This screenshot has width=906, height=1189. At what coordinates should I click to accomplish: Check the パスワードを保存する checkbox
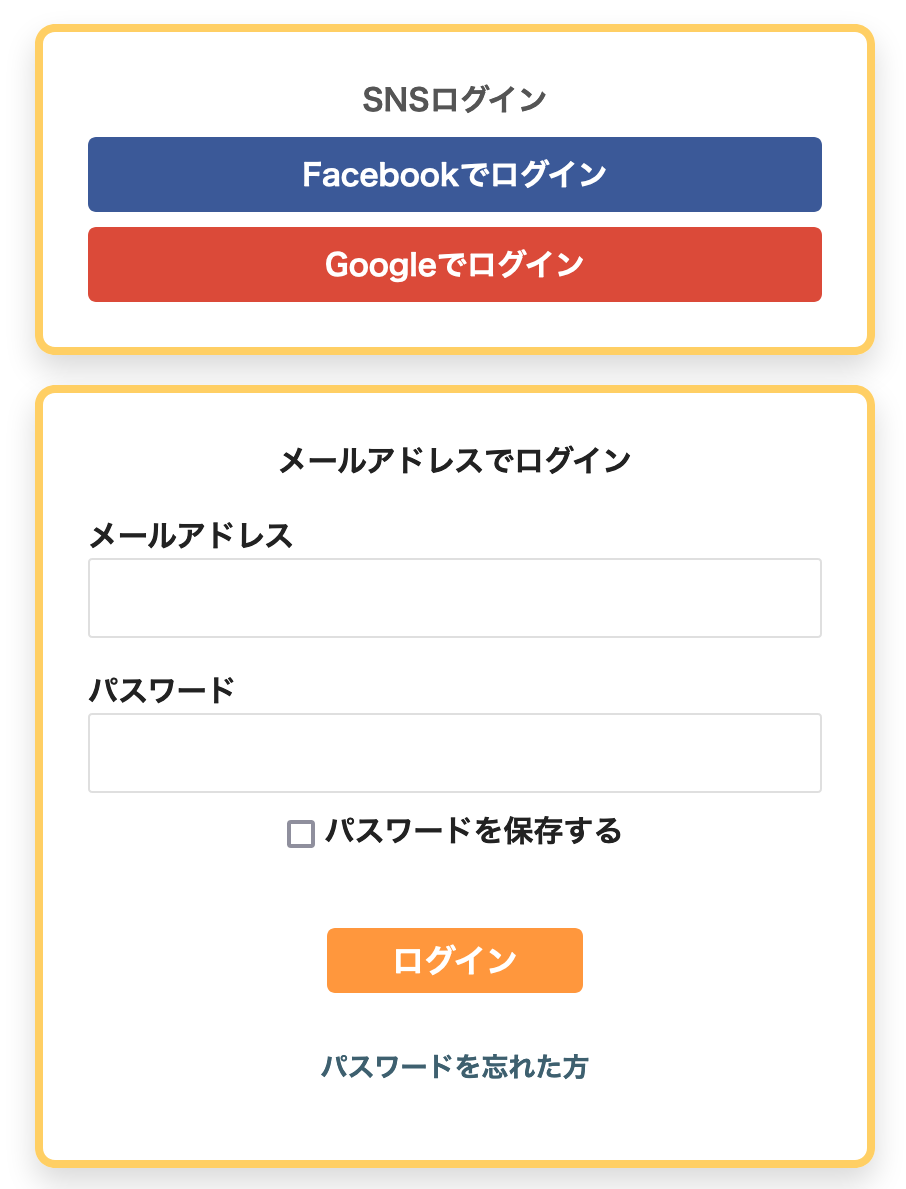(301, 833)
